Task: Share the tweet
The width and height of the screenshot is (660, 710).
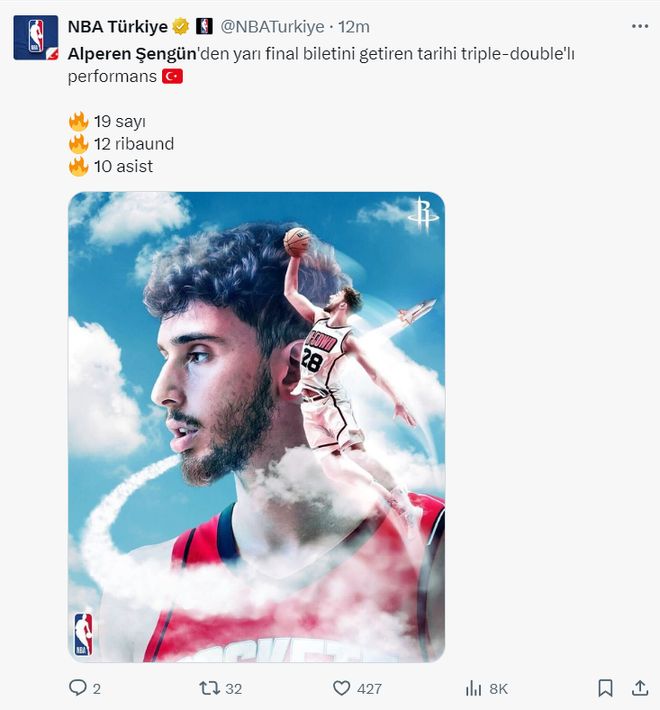Action: (x=640, y=688)
